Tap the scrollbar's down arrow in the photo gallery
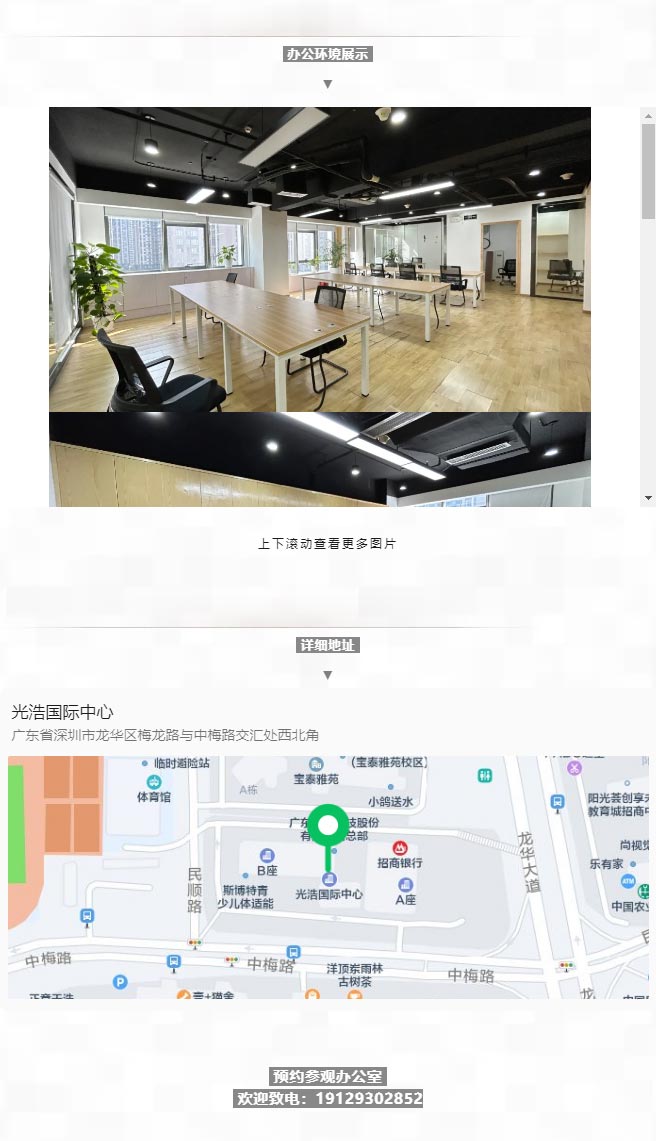Image resolution: width=656 pixels, height=1141 pixels. 648,498
